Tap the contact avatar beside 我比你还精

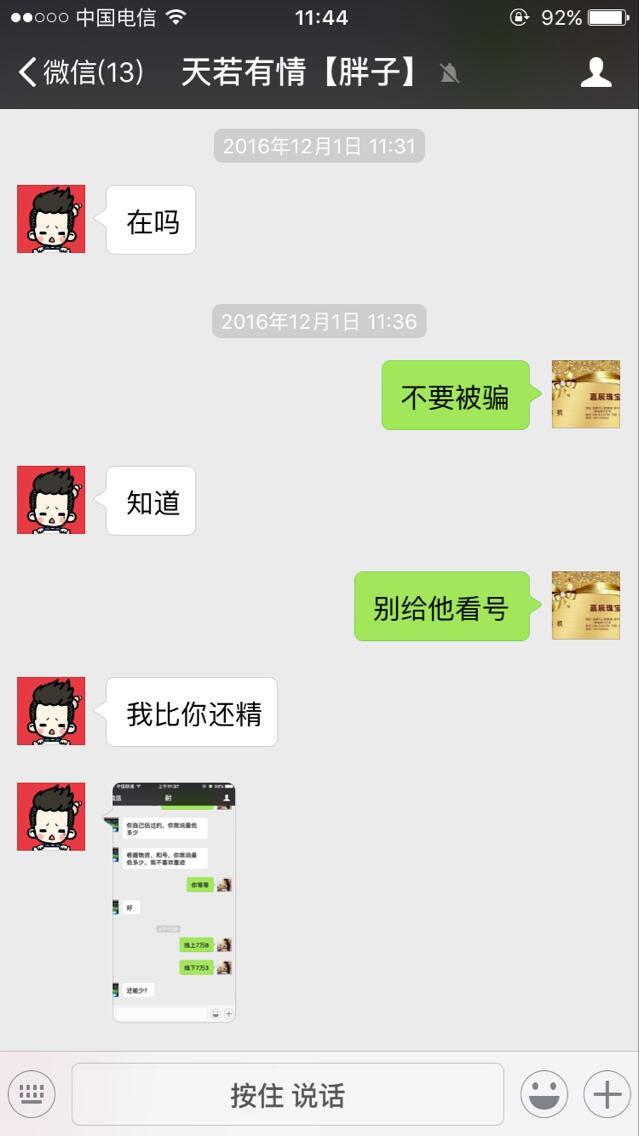[51, 711]
